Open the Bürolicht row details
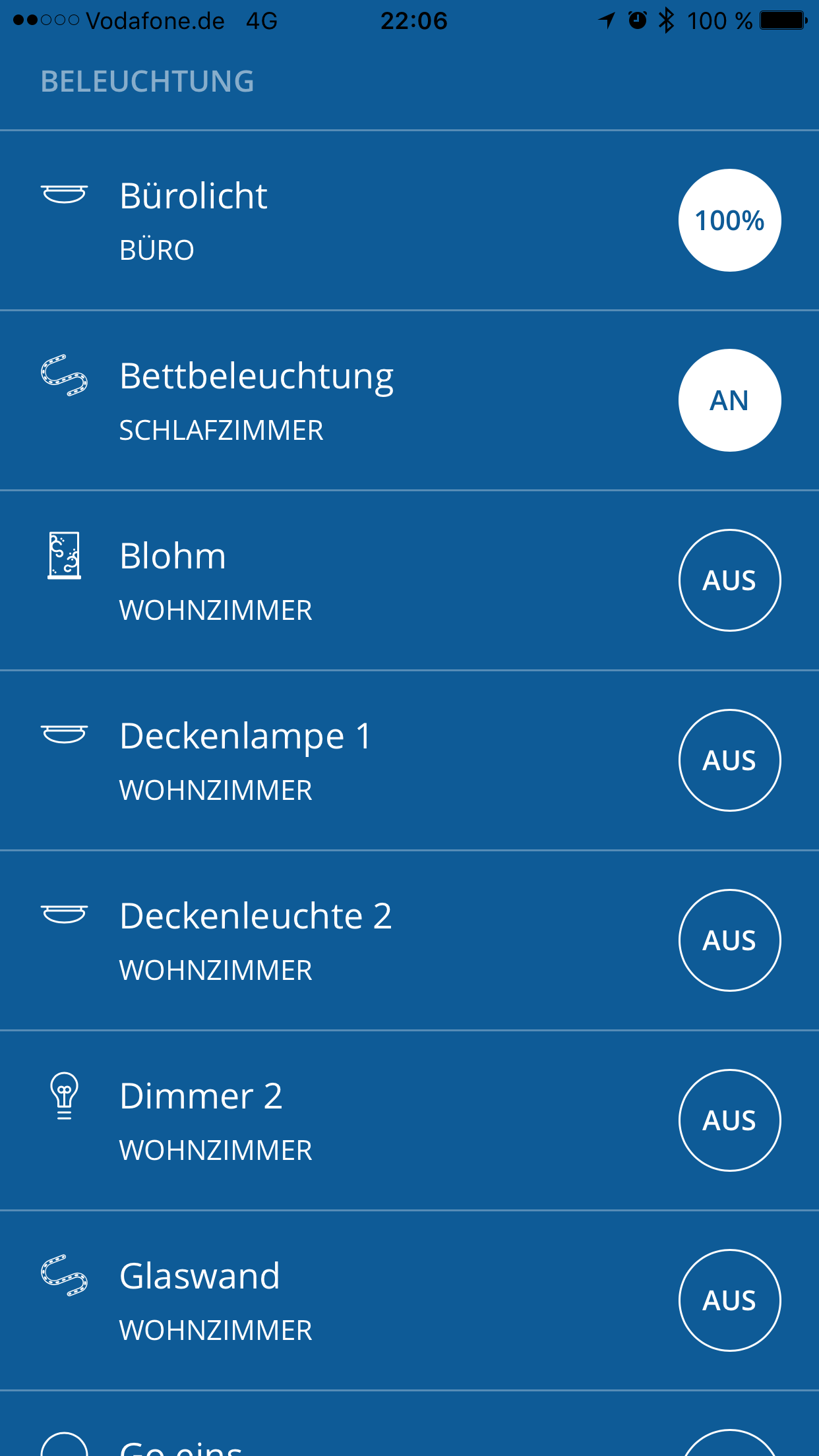The image size is (819, 1456). coord(330,220)
